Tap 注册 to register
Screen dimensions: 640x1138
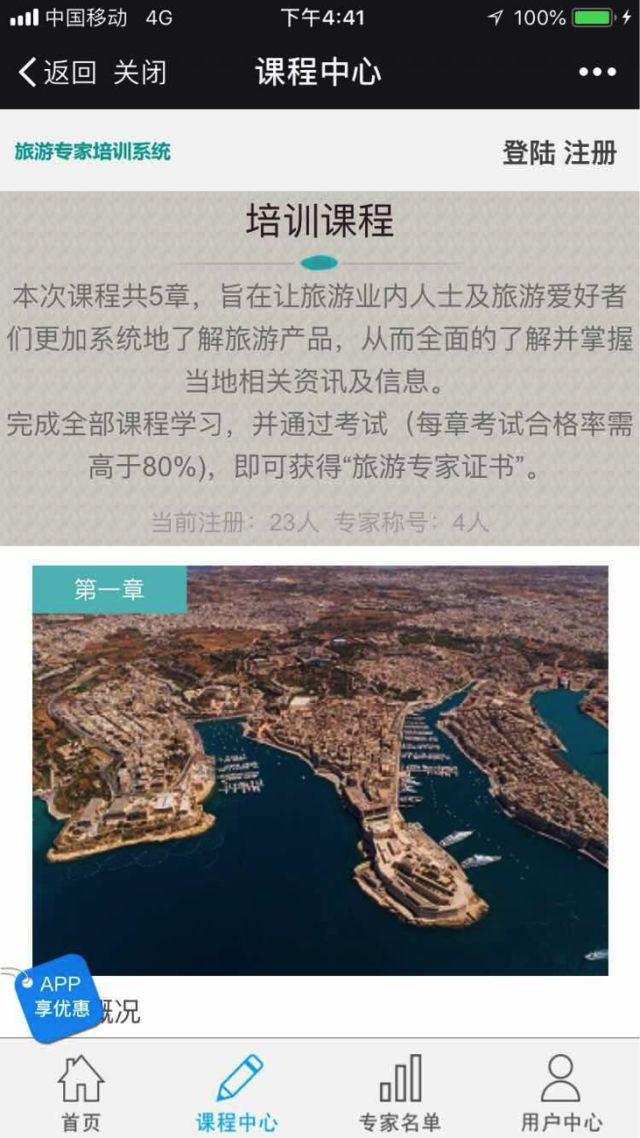(x=590, y=153)
